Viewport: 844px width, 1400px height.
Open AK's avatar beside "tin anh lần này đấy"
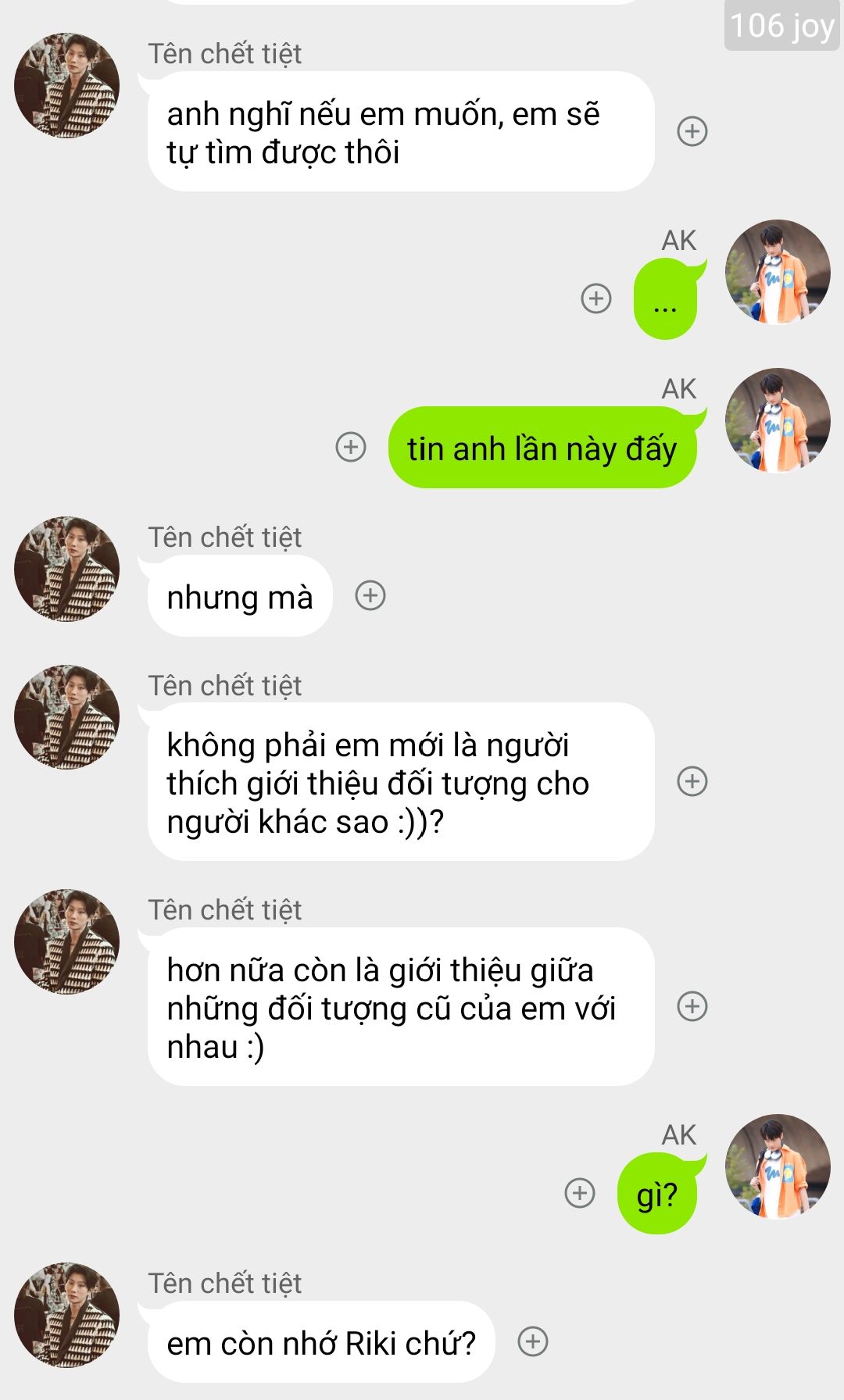[777, 420]
